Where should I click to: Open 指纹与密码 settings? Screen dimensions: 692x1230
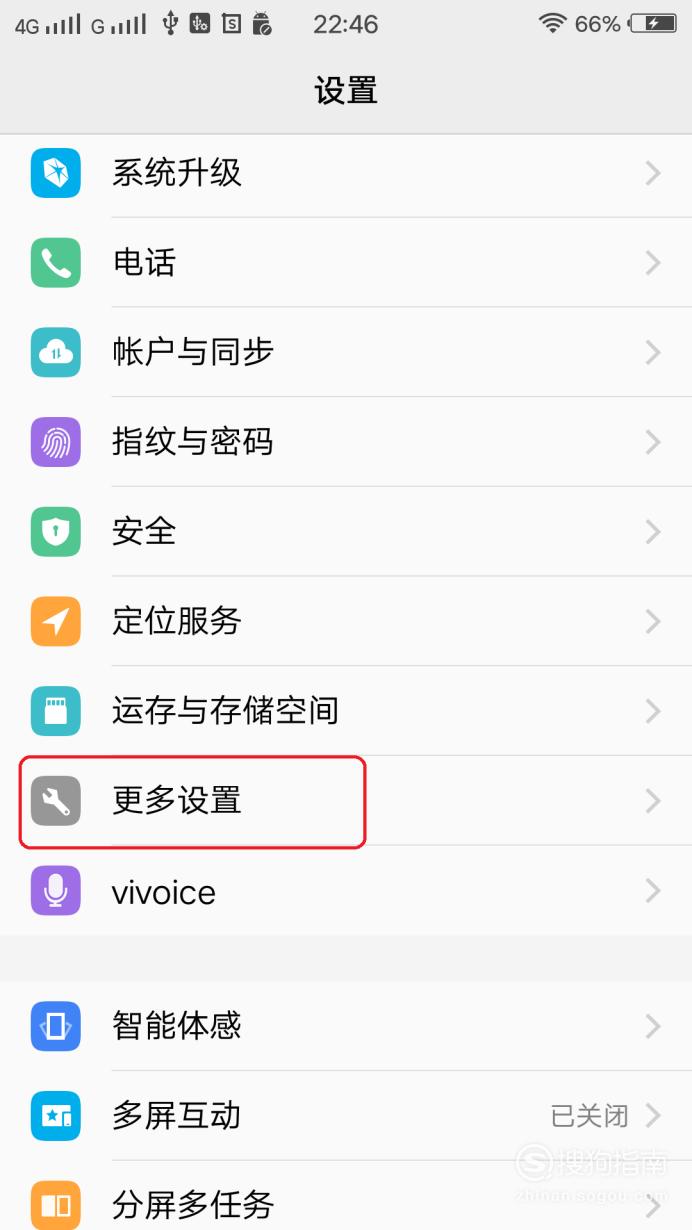[346, 442]
